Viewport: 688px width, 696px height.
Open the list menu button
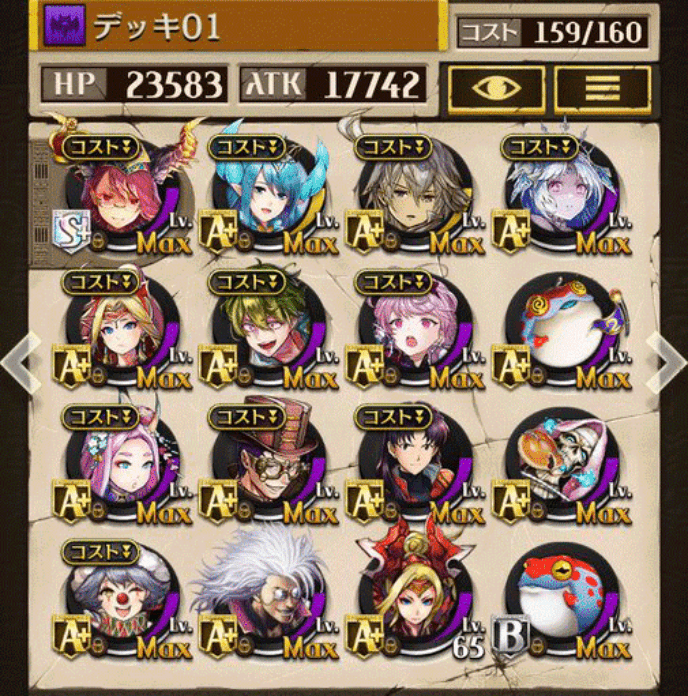click(x=602, y=89)
